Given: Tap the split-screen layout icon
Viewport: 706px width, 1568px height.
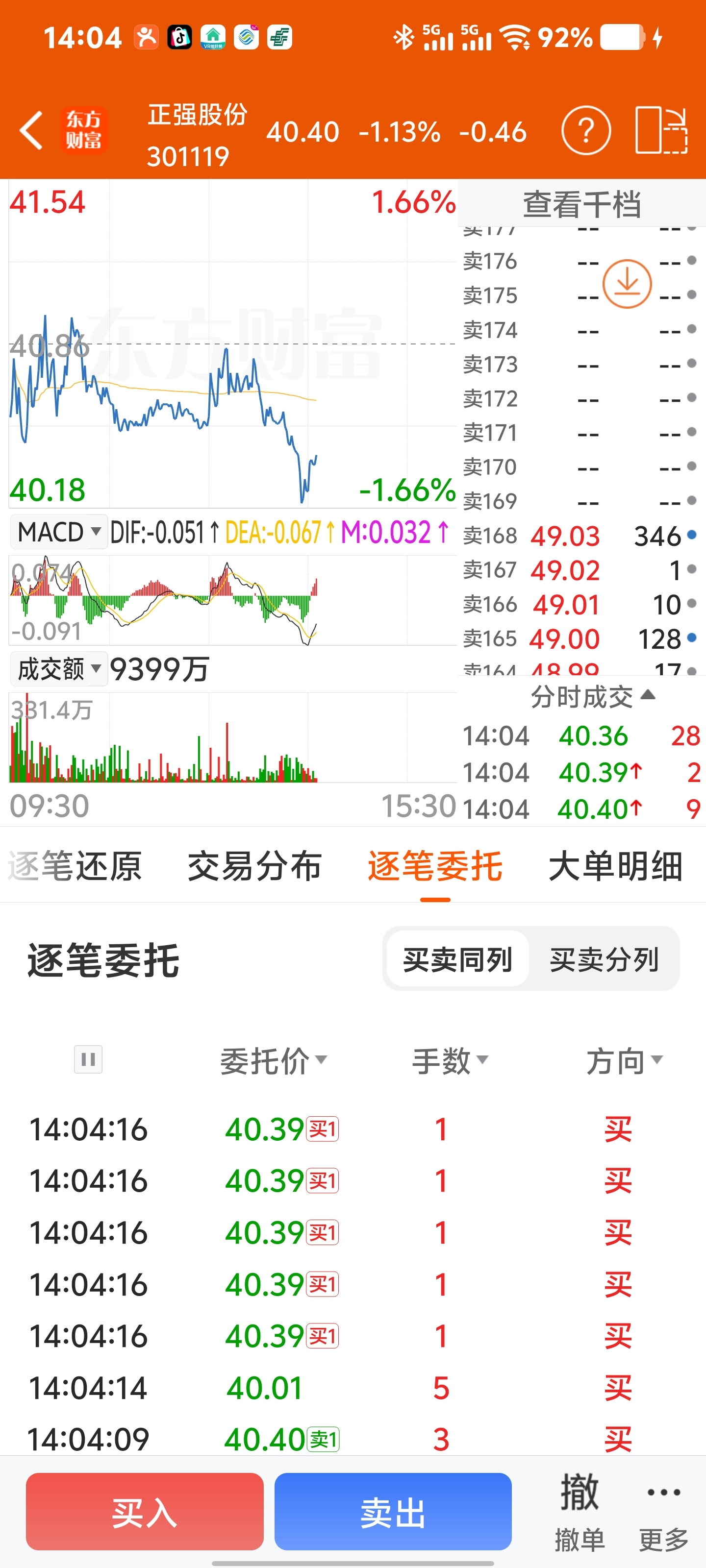Looking at the screenshot, I should click(661, 130).
